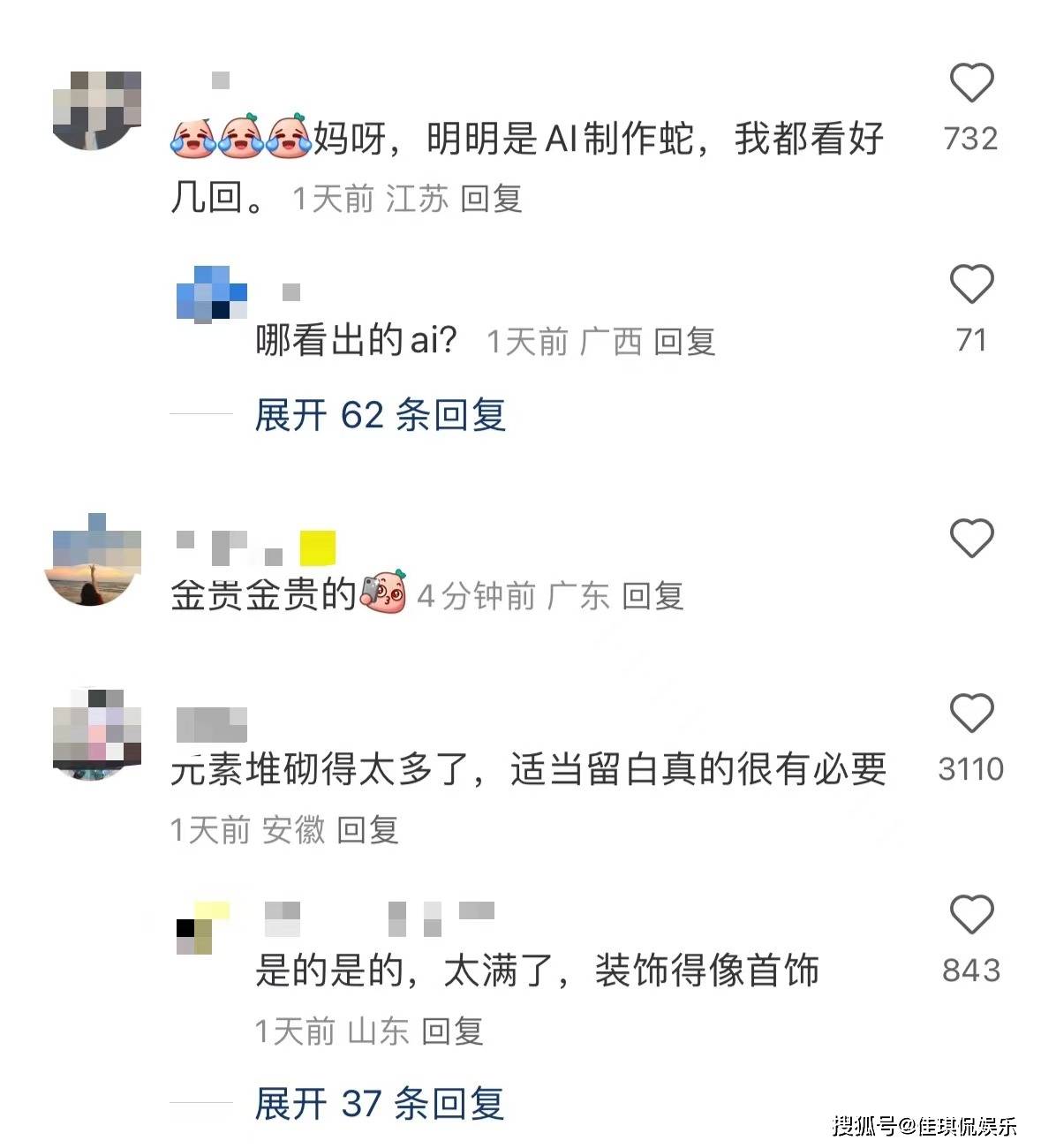Open avatar of the 金贵金贵的 commenter
1041x1148 pixels.
93,561
